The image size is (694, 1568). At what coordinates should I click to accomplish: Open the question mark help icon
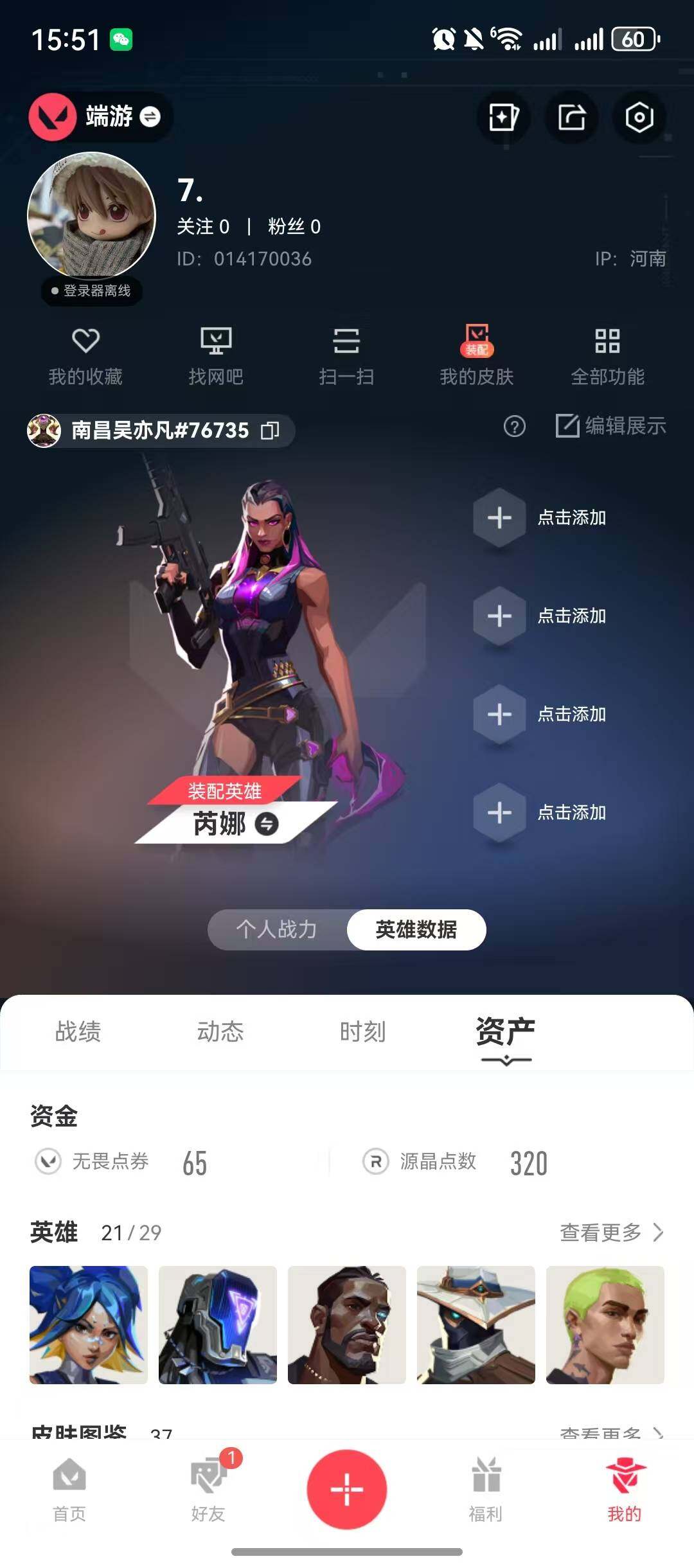513,426
